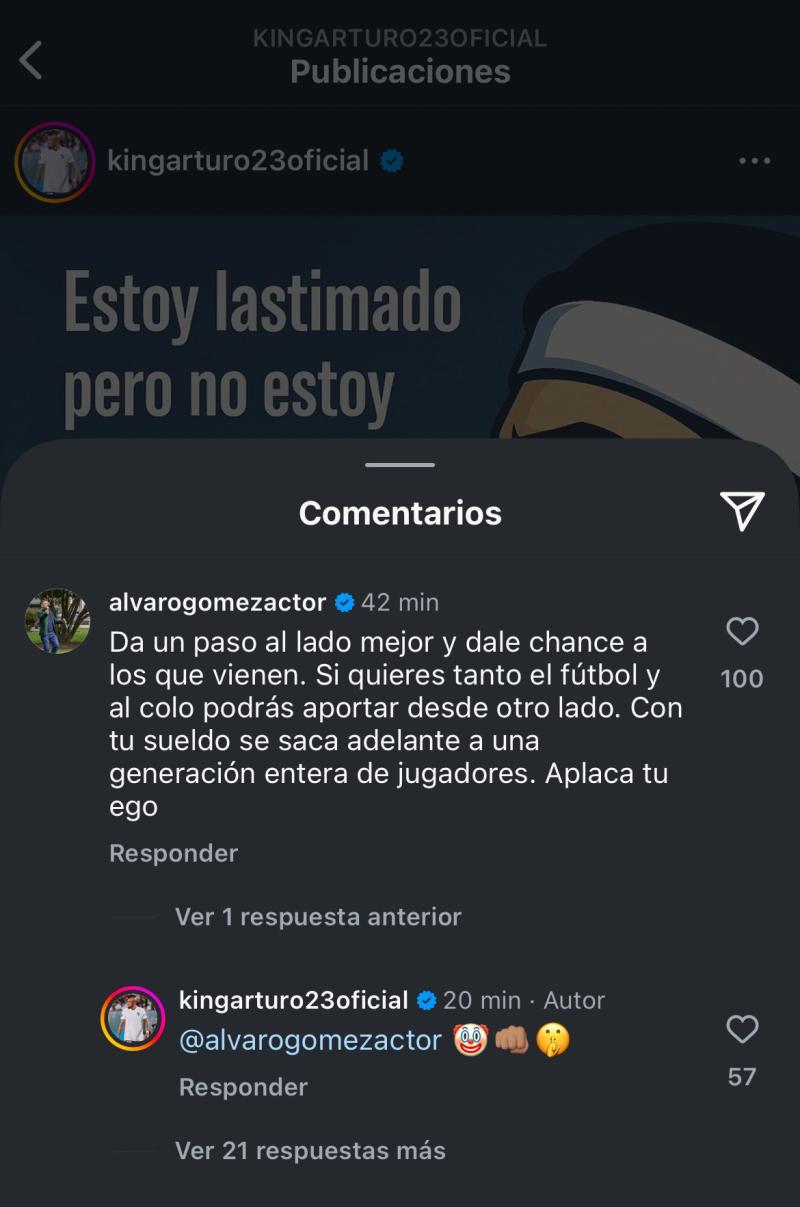Tap Responder under alvarogomezactor's comment

(173, 853)
